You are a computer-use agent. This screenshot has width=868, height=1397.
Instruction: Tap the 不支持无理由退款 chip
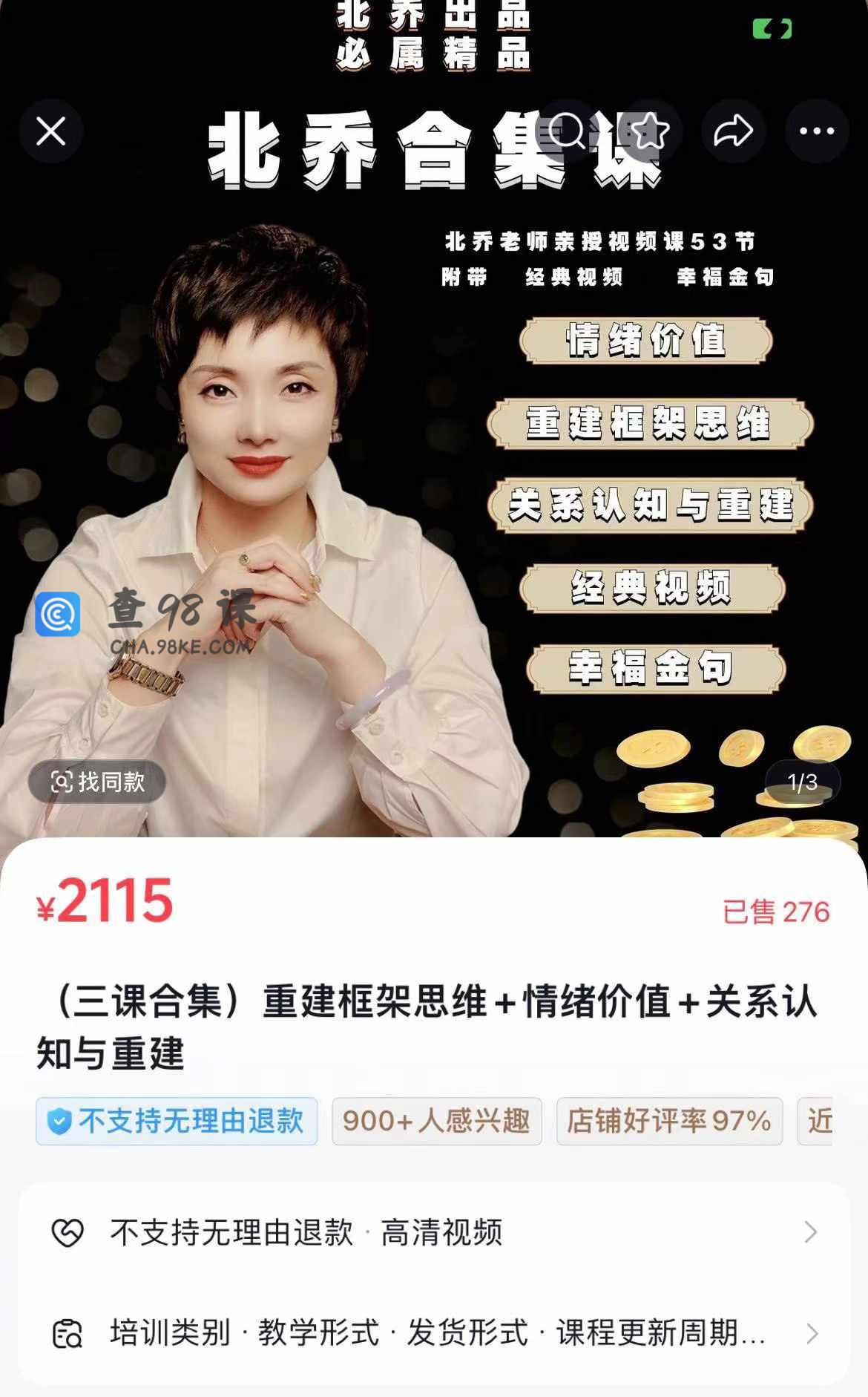(177, 1121)
